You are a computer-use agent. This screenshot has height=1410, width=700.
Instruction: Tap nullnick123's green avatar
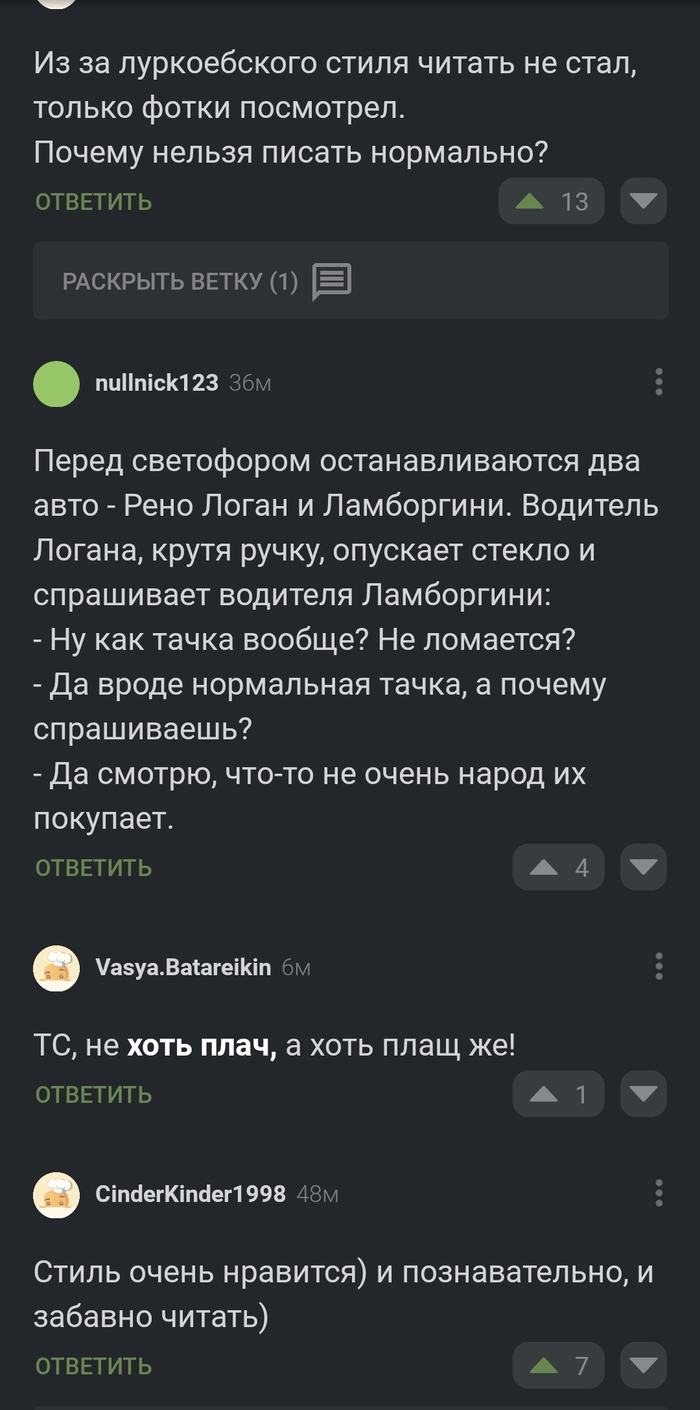click(57, 383)
